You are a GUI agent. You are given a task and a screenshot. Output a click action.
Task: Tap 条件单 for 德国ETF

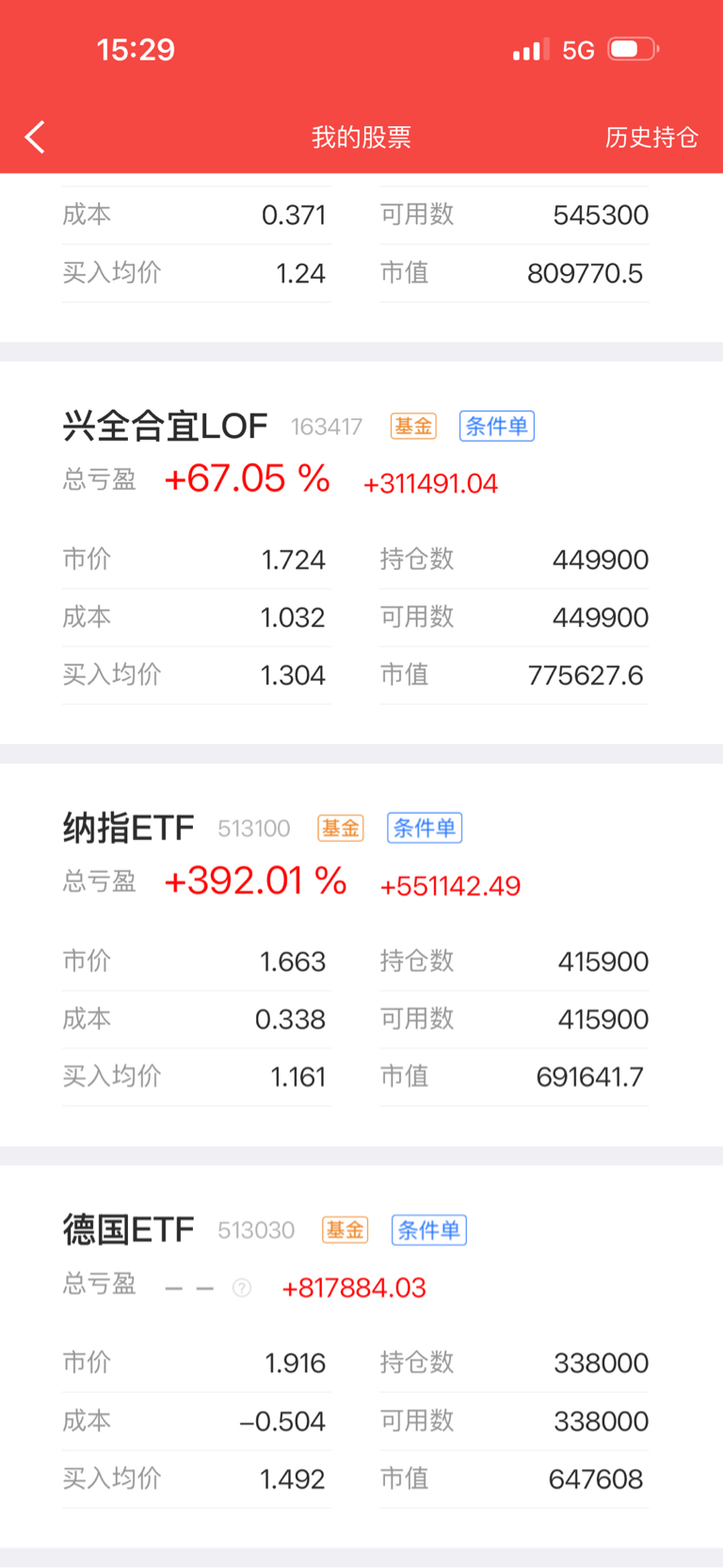pyautogui.click(x=429, y=1230)
